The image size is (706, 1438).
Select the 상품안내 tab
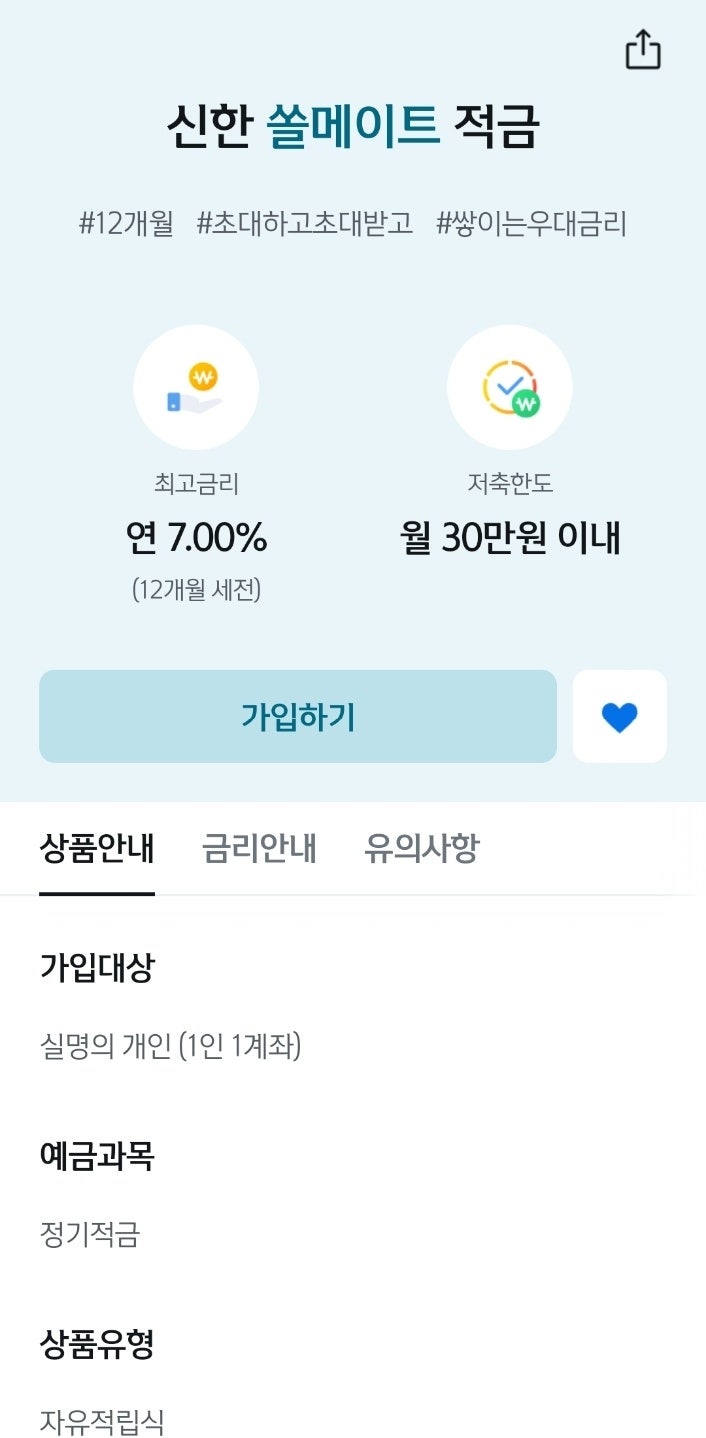tap(97, 848)
